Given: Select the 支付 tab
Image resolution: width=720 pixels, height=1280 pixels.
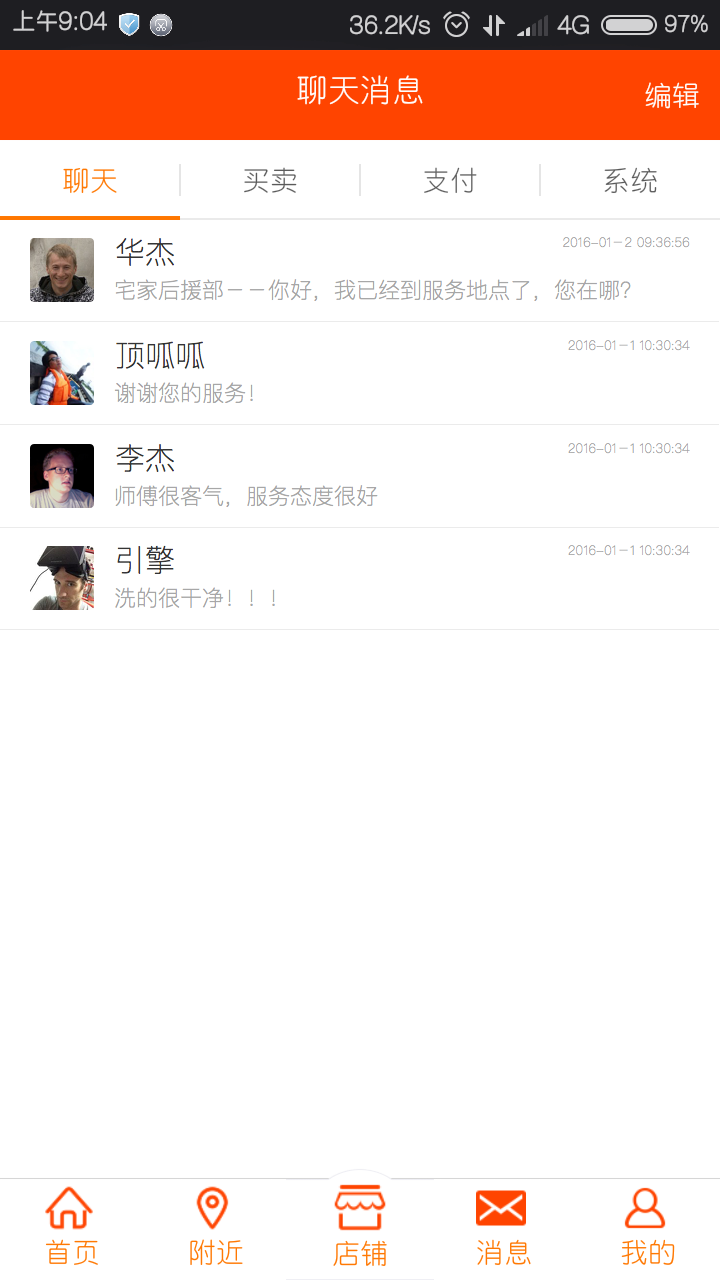Looking at the screenshot, I should (x=450, y=181).
